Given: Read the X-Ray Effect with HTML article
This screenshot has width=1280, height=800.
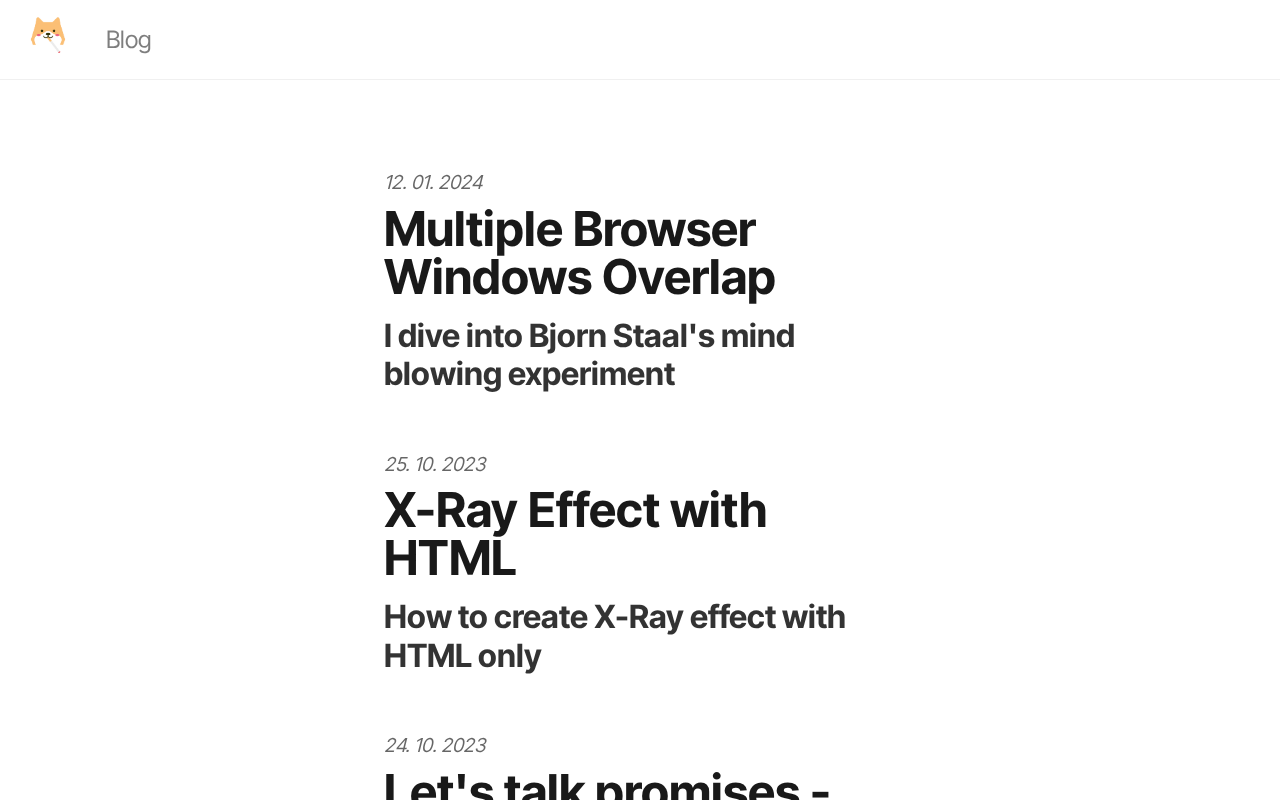Looking at the screenshot, I should (x=574, y=534).
